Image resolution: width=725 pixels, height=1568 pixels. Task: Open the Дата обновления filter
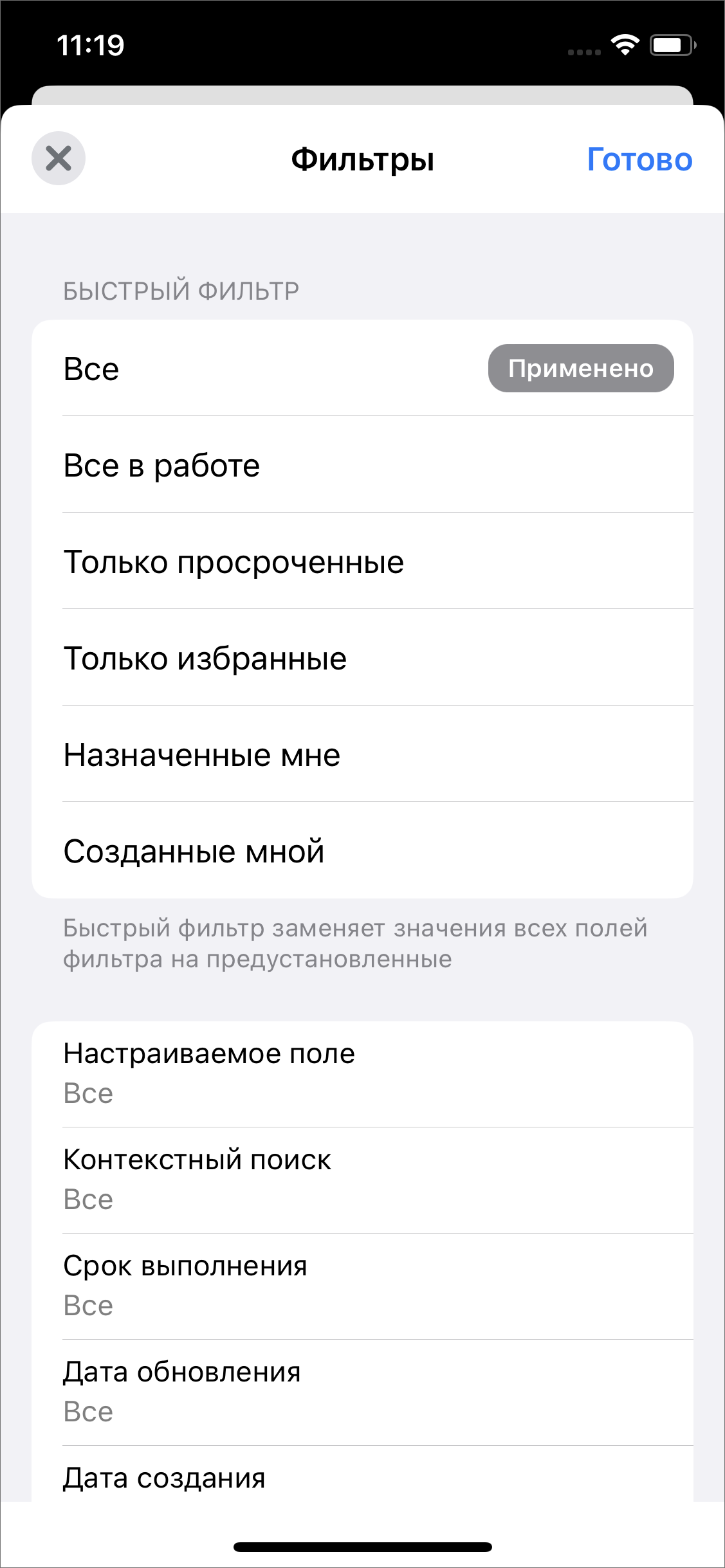362,1392
